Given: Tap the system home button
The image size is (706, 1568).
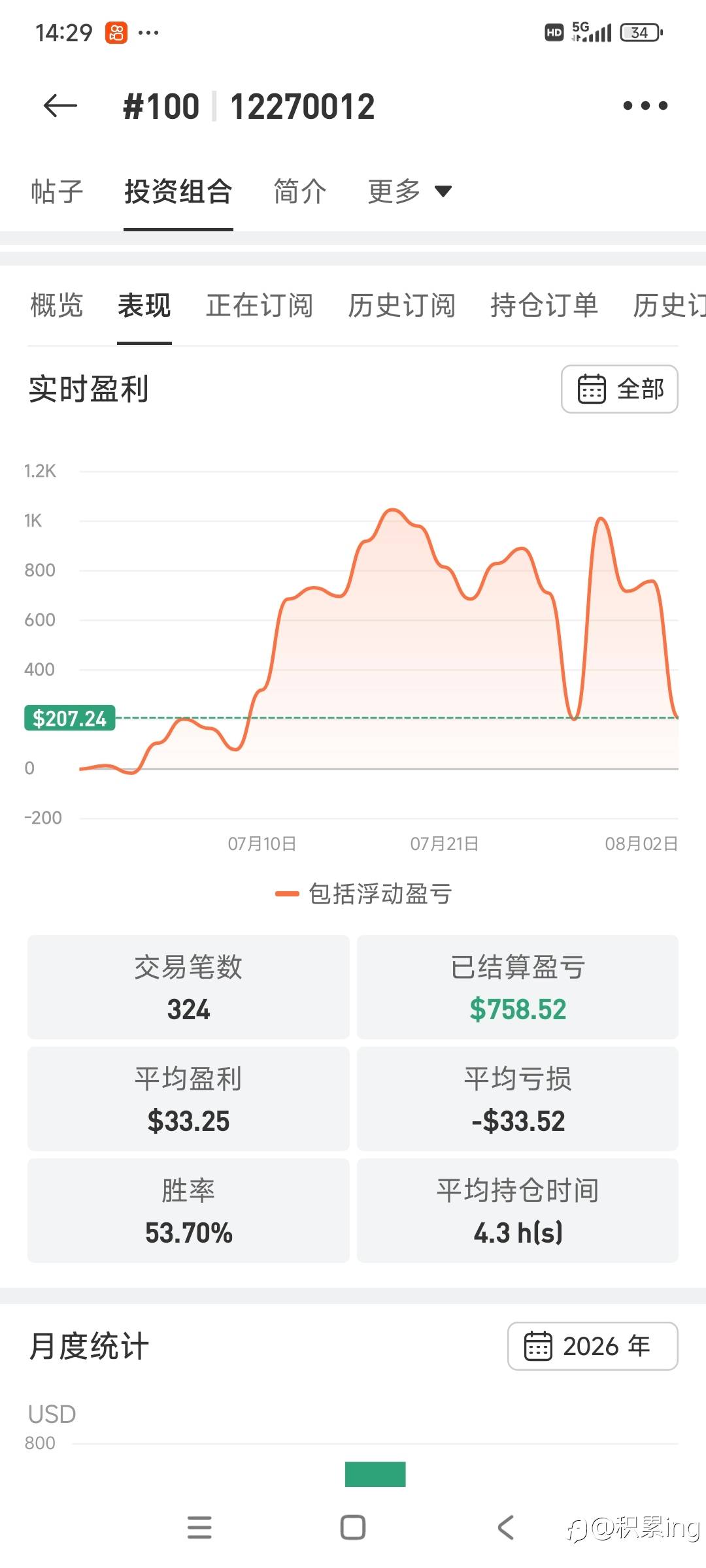Looking at the screenshot, I should [x=353, y=1527].
